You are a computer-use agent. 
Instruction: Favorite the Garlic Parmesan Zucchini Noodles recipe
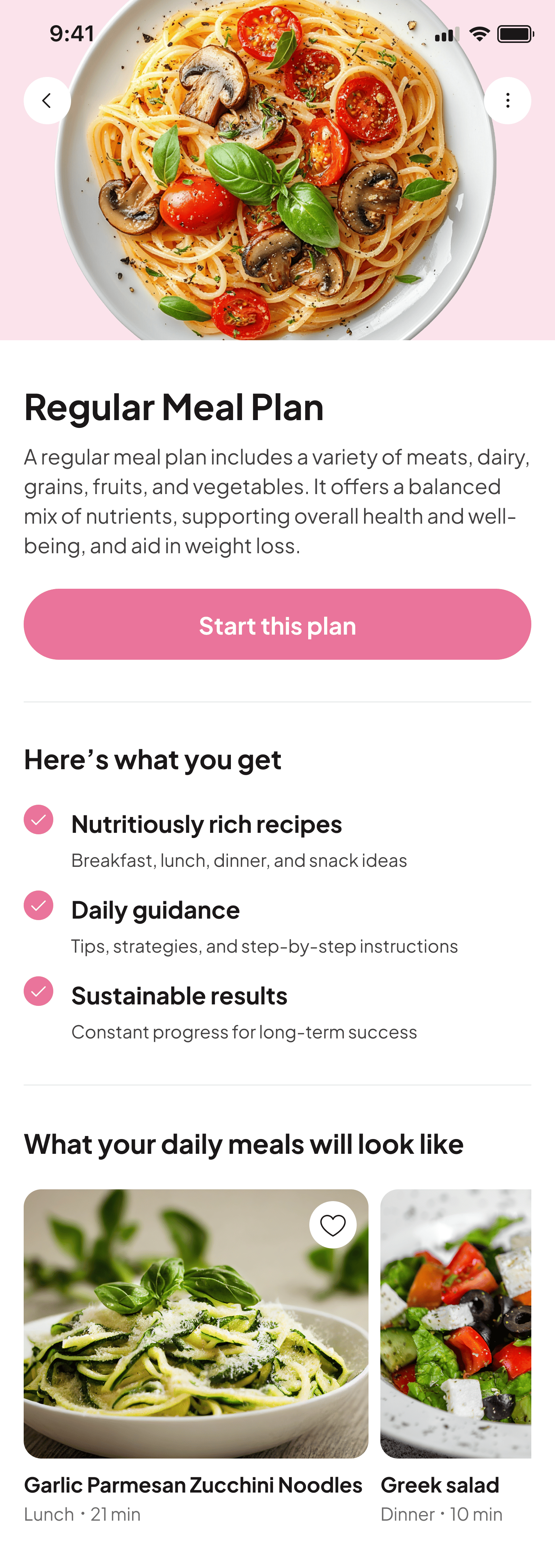(x=333, y=1224)
